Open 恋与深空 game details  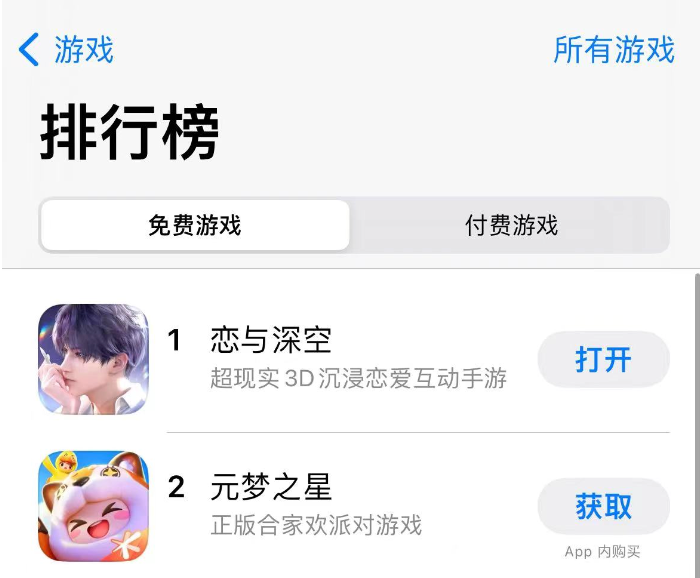(x=271, y=341)
